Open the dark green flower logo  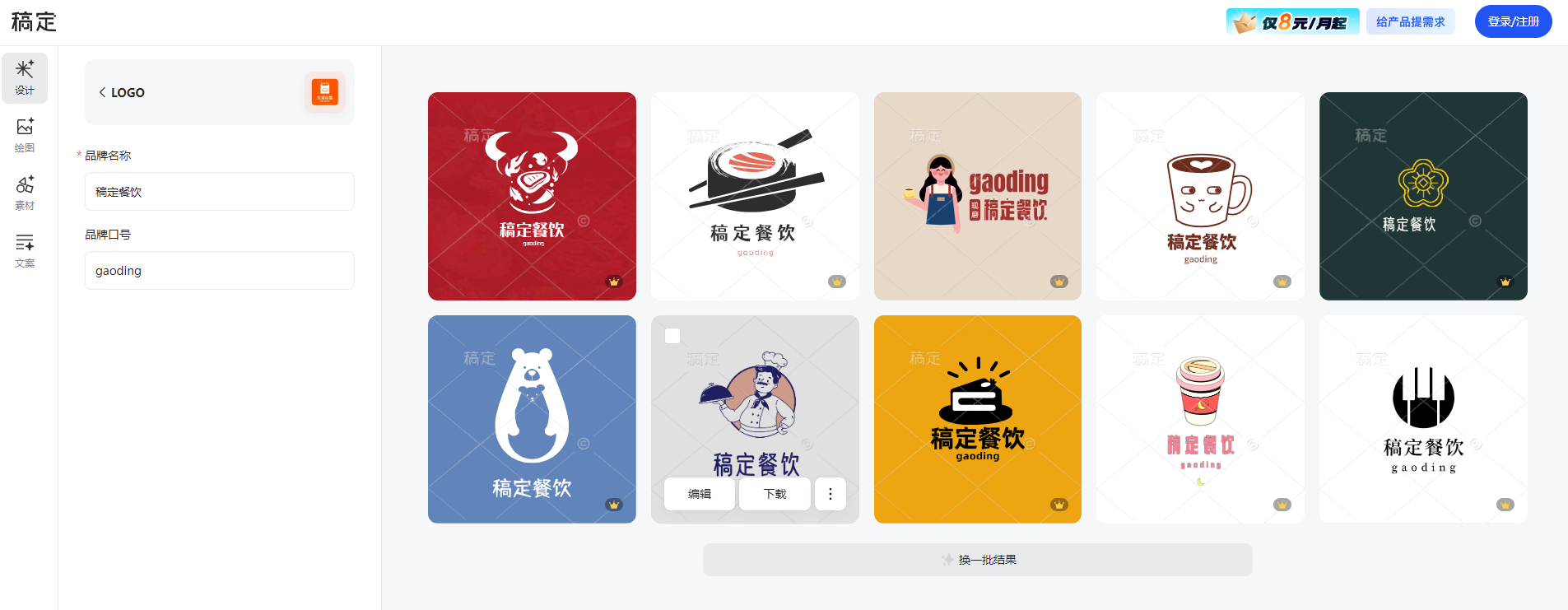(1423, 196)
